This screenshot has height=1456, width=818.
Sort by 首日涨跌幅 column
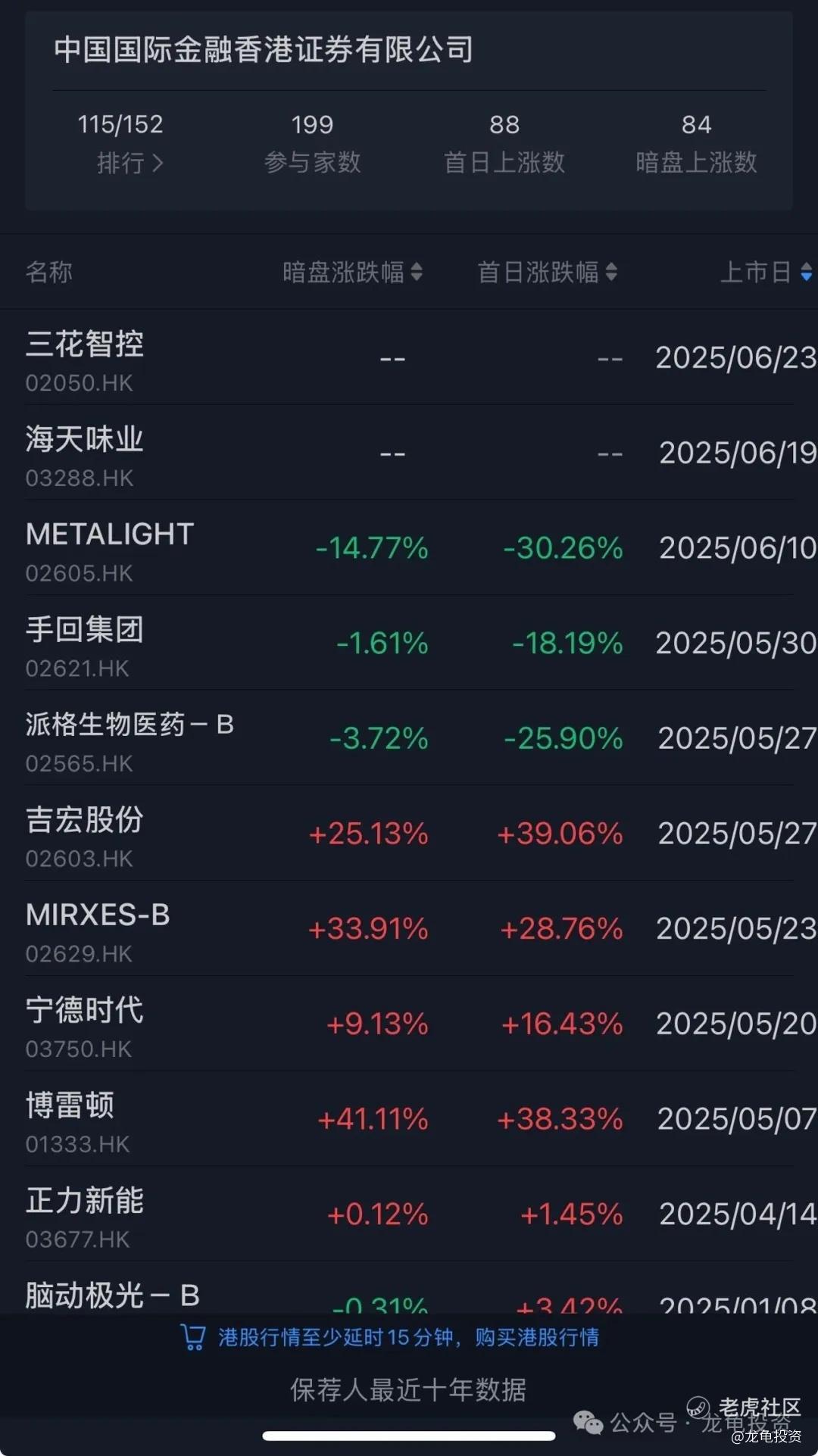click(548, 272)
